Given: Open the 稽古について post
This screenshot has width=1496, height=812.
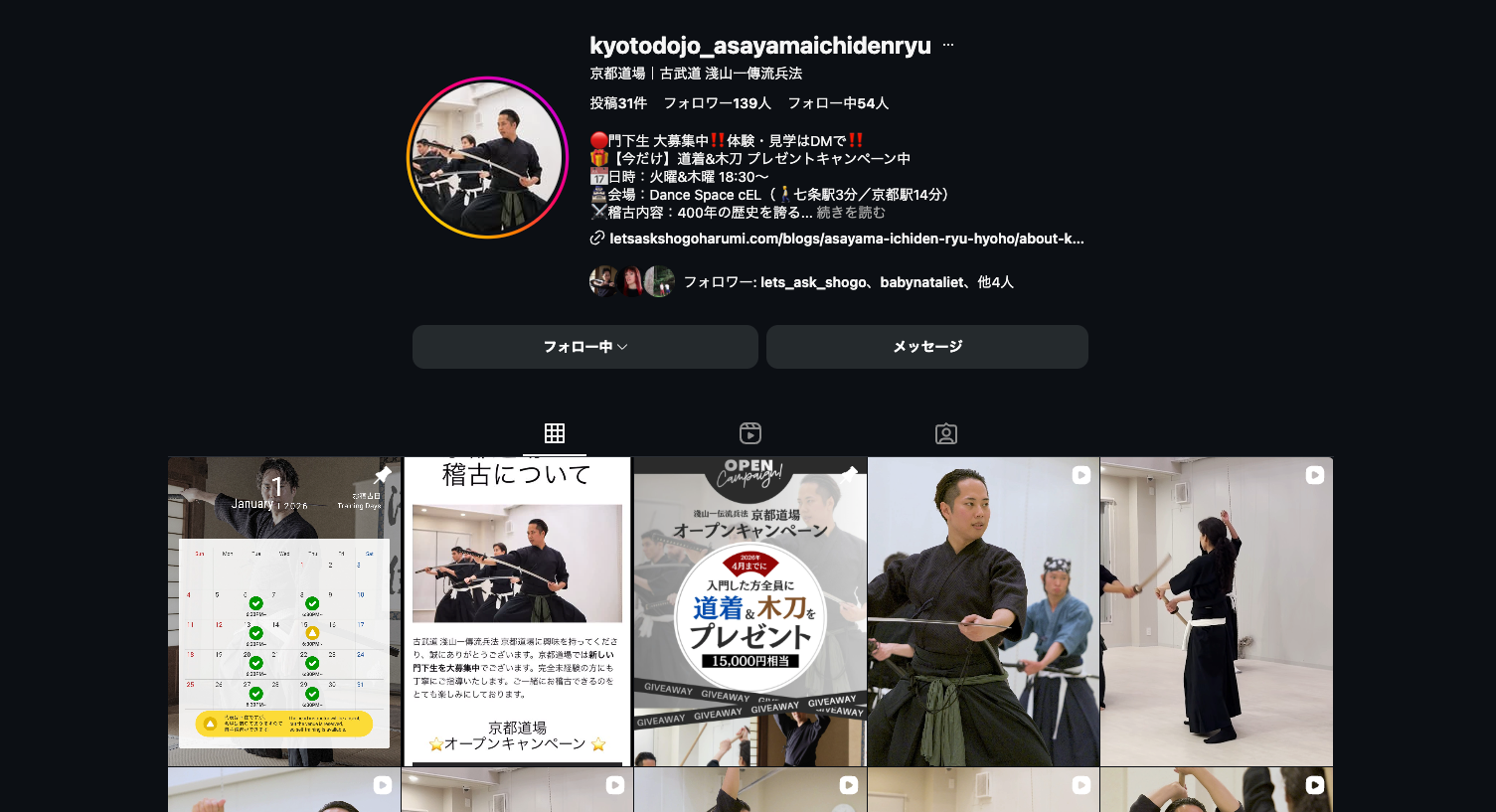Looking at the screenshot, I should 517,611.
